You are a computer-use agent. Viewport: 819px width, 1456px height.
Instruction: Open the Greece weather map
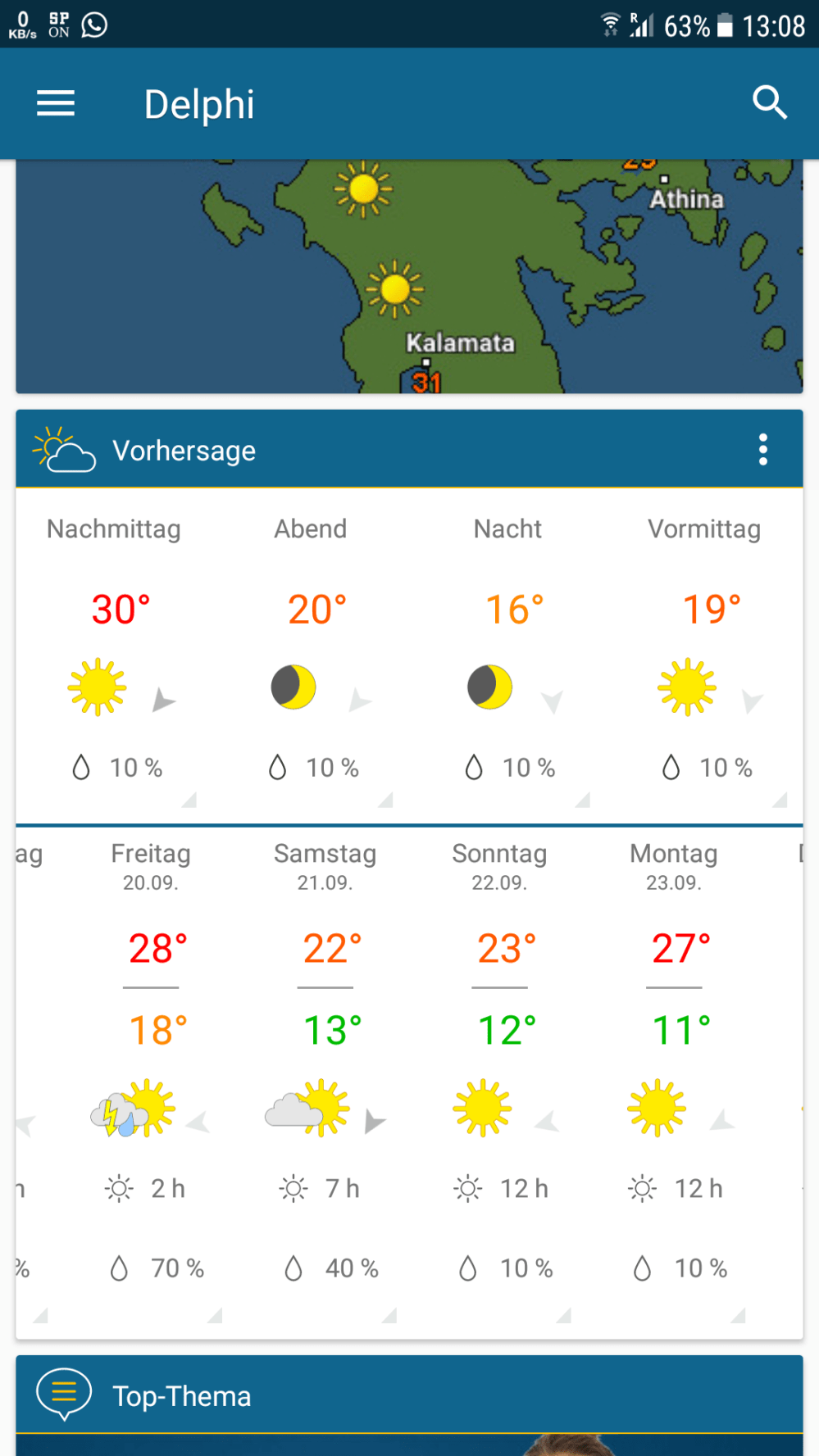(408, 276)
